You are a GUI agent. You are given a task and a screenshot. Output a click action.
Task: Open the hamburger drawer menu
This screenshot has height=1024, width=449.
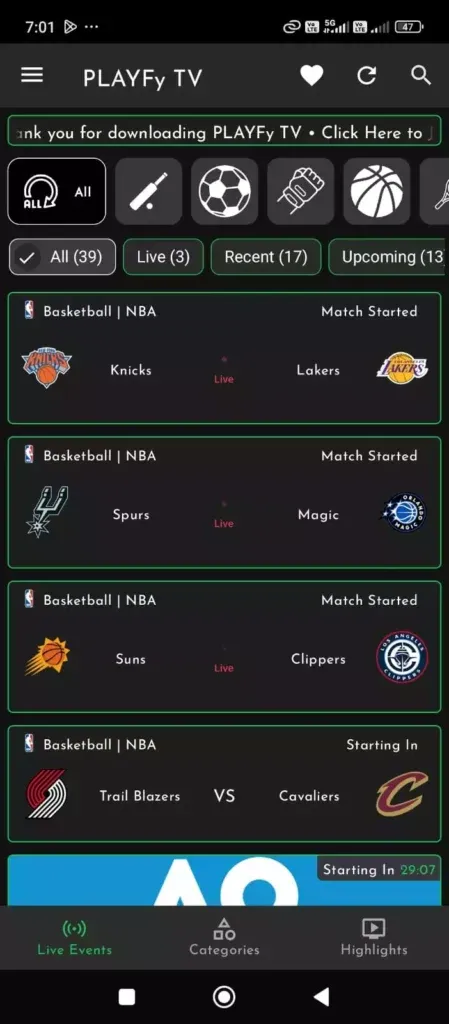pos(32,76)
